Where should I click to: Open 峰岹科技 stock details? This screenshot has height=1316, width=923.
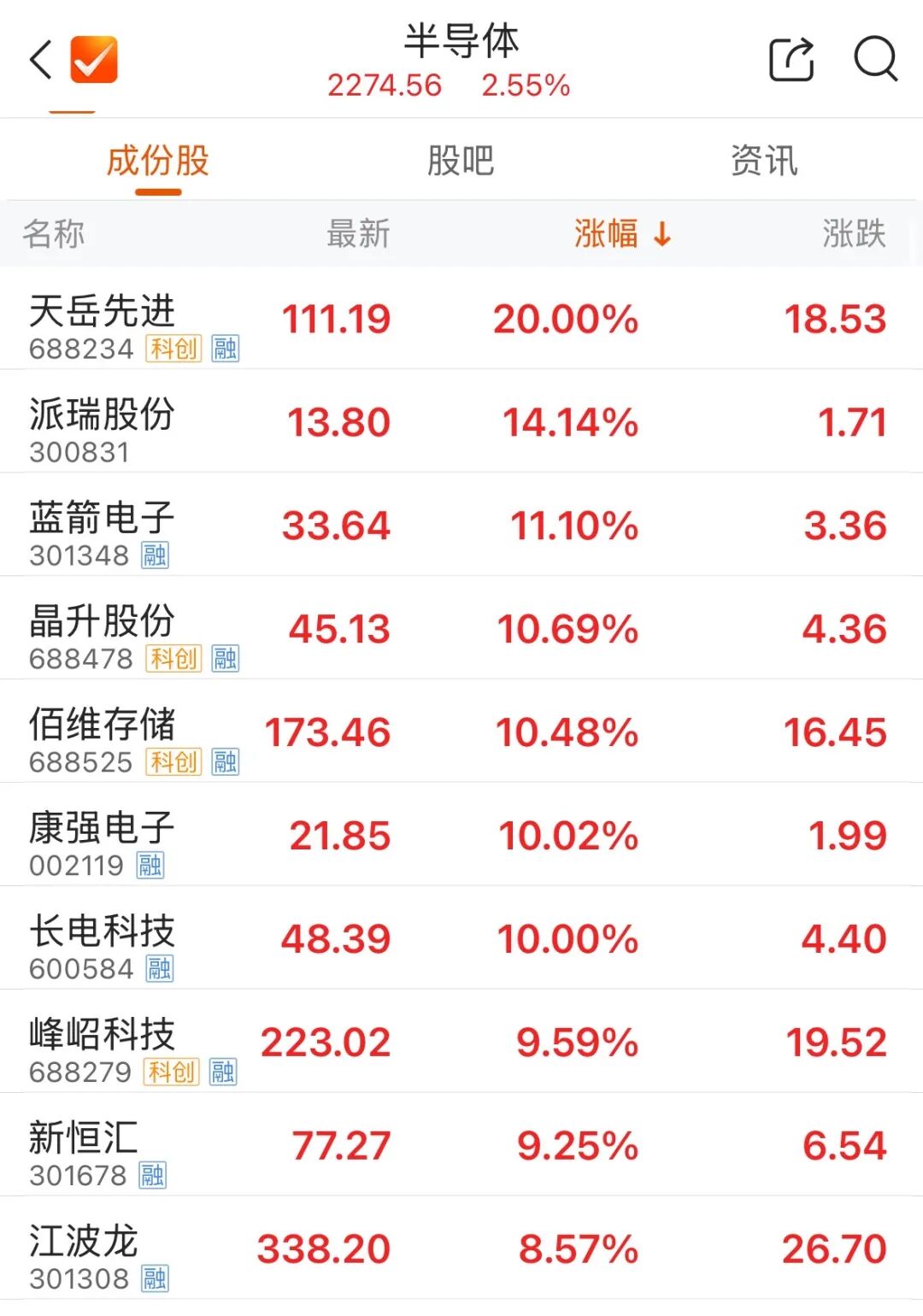[103, 1035]
